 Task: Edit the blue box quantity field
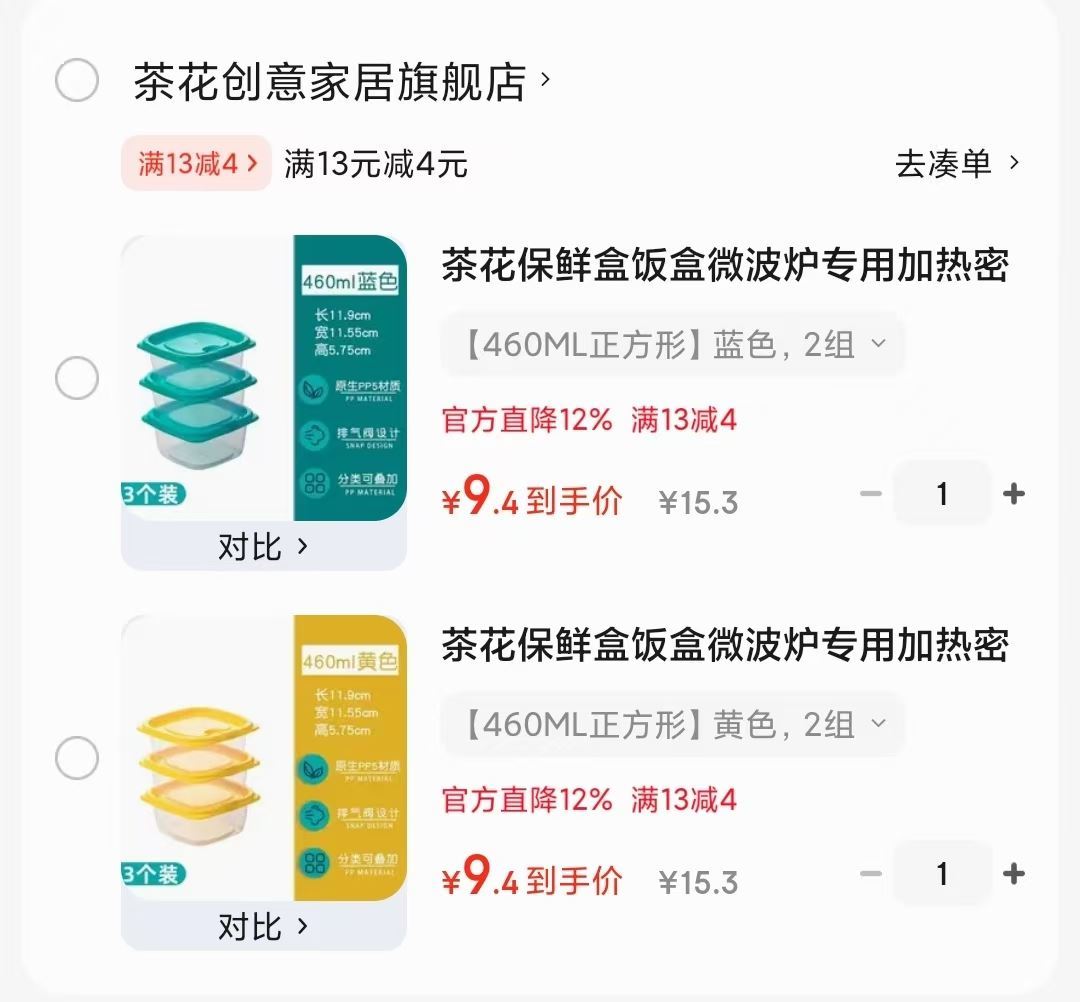pos(942,494)
